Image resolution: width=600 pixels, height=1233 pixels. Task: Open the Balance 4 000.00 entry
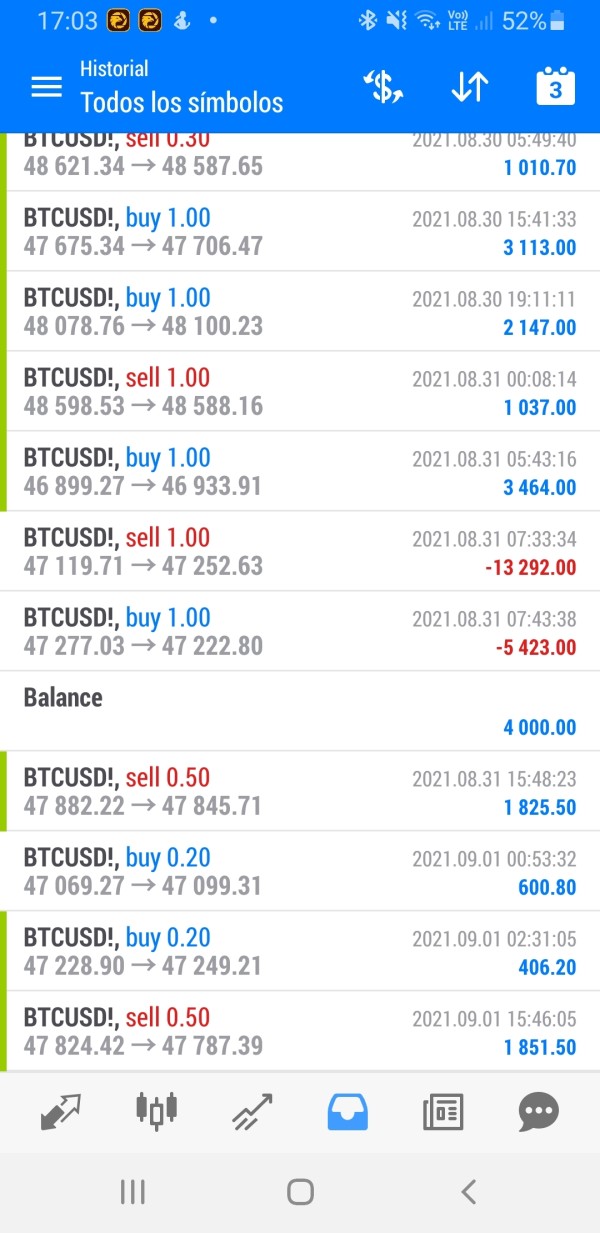tap(300, 711)
